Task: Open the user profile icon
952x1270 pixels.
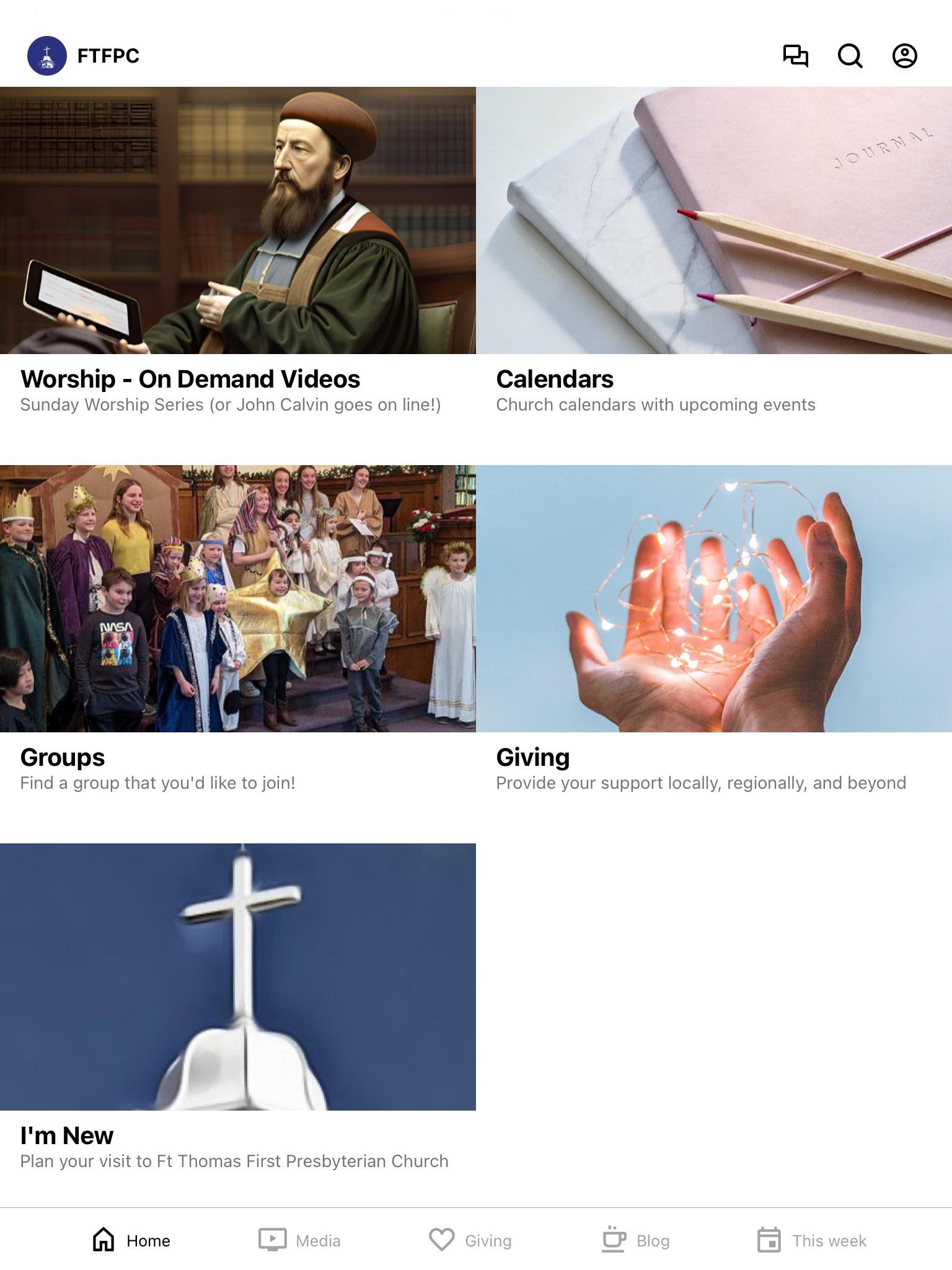Action: [904, 56]
